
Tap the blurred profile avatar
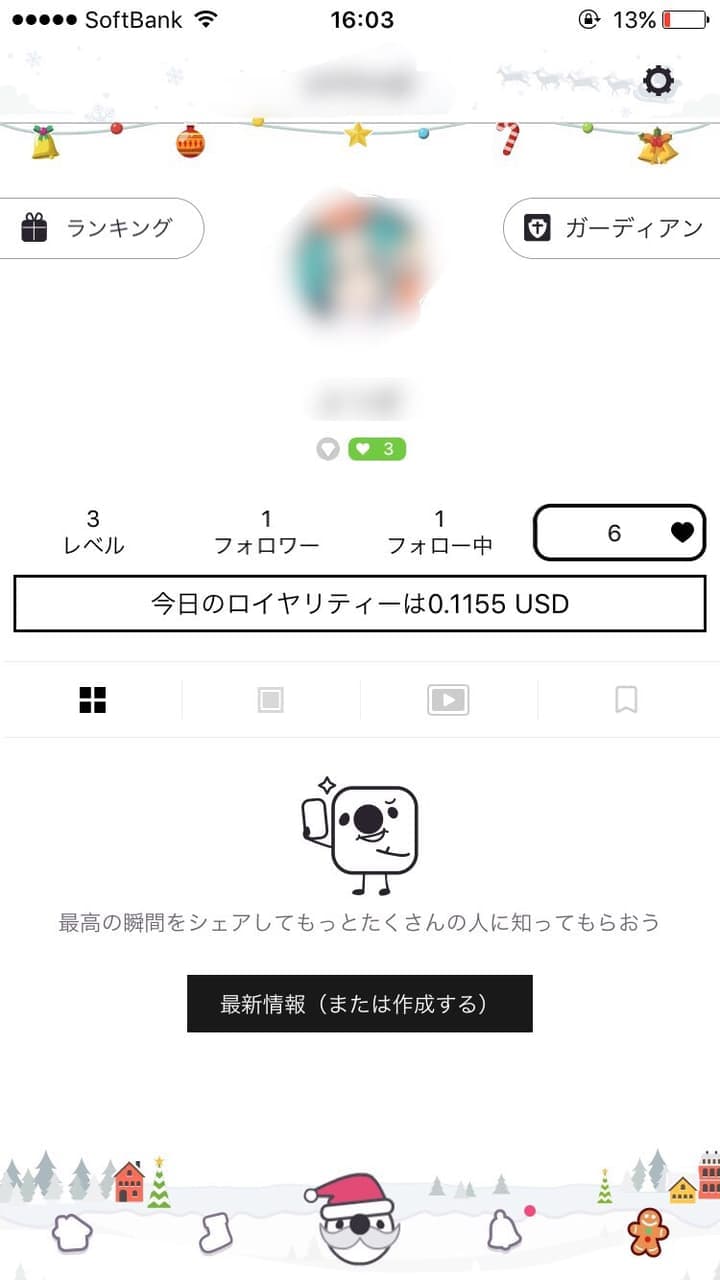pyautogui.click(x=360, y=260)
